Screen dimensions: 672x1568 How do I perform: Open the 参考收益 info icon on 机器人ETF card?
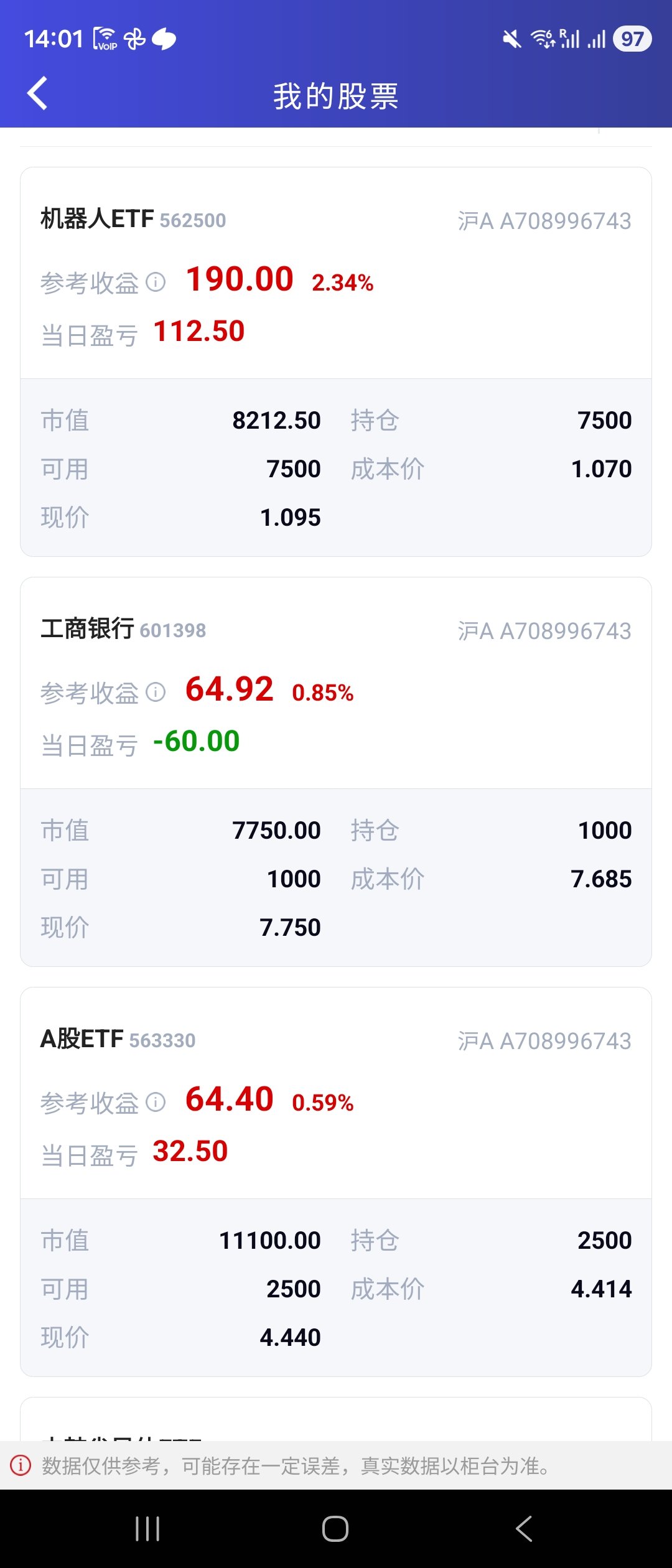point(156,283)
